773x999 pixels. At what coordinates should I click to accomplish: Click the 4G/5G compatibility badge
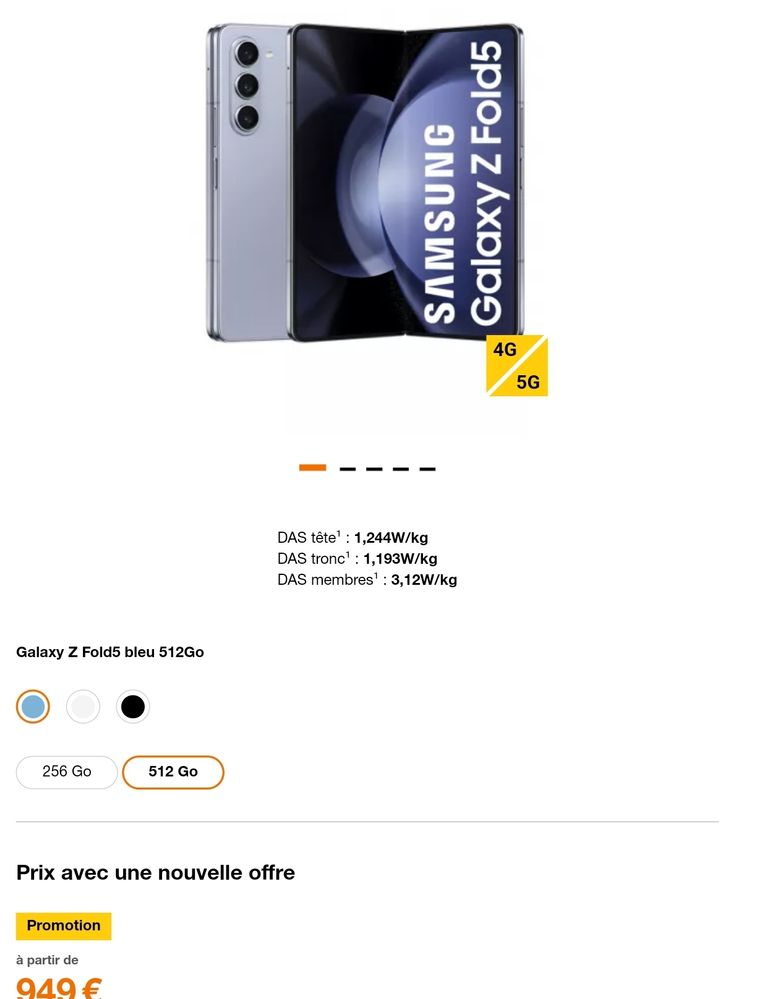(516, 366)
